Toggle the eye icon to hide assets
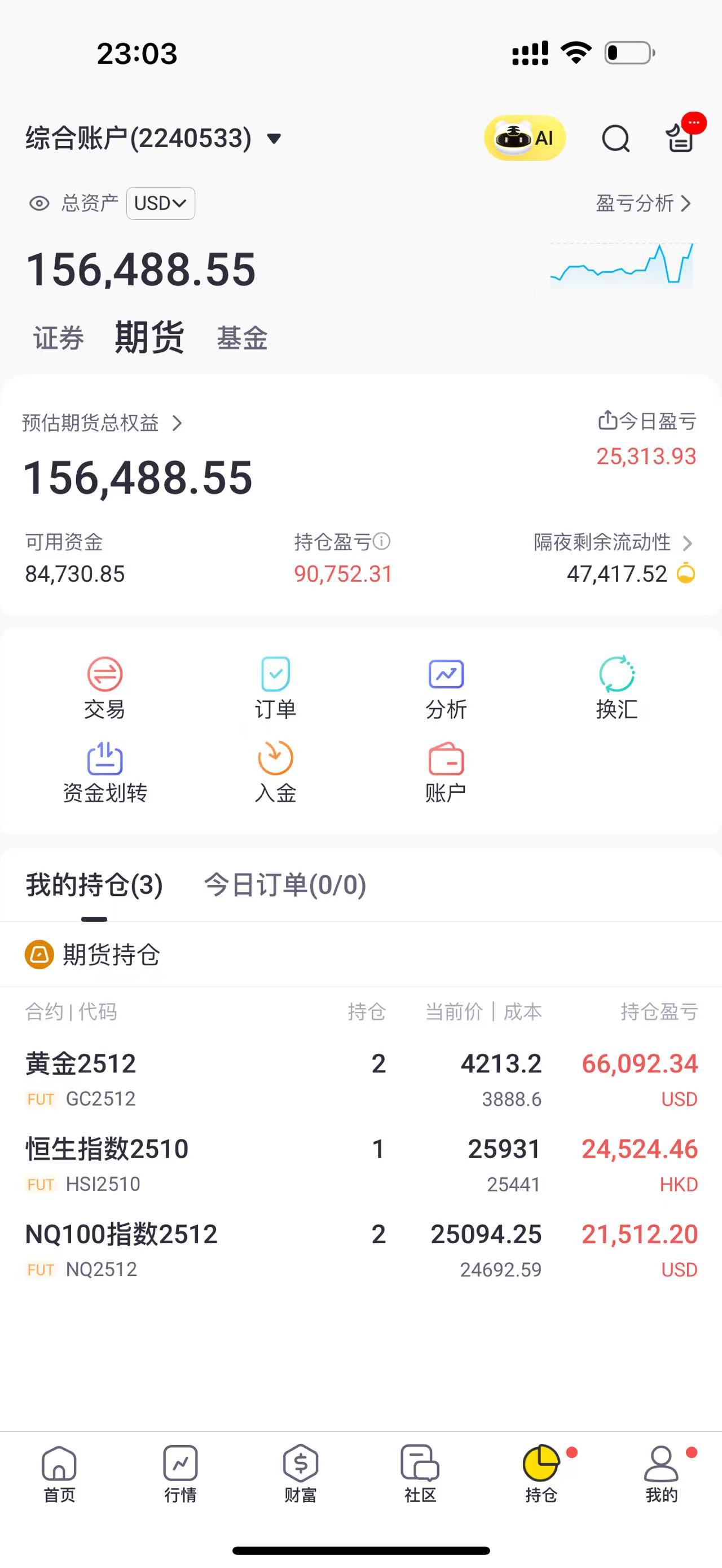 coord(39,204)
